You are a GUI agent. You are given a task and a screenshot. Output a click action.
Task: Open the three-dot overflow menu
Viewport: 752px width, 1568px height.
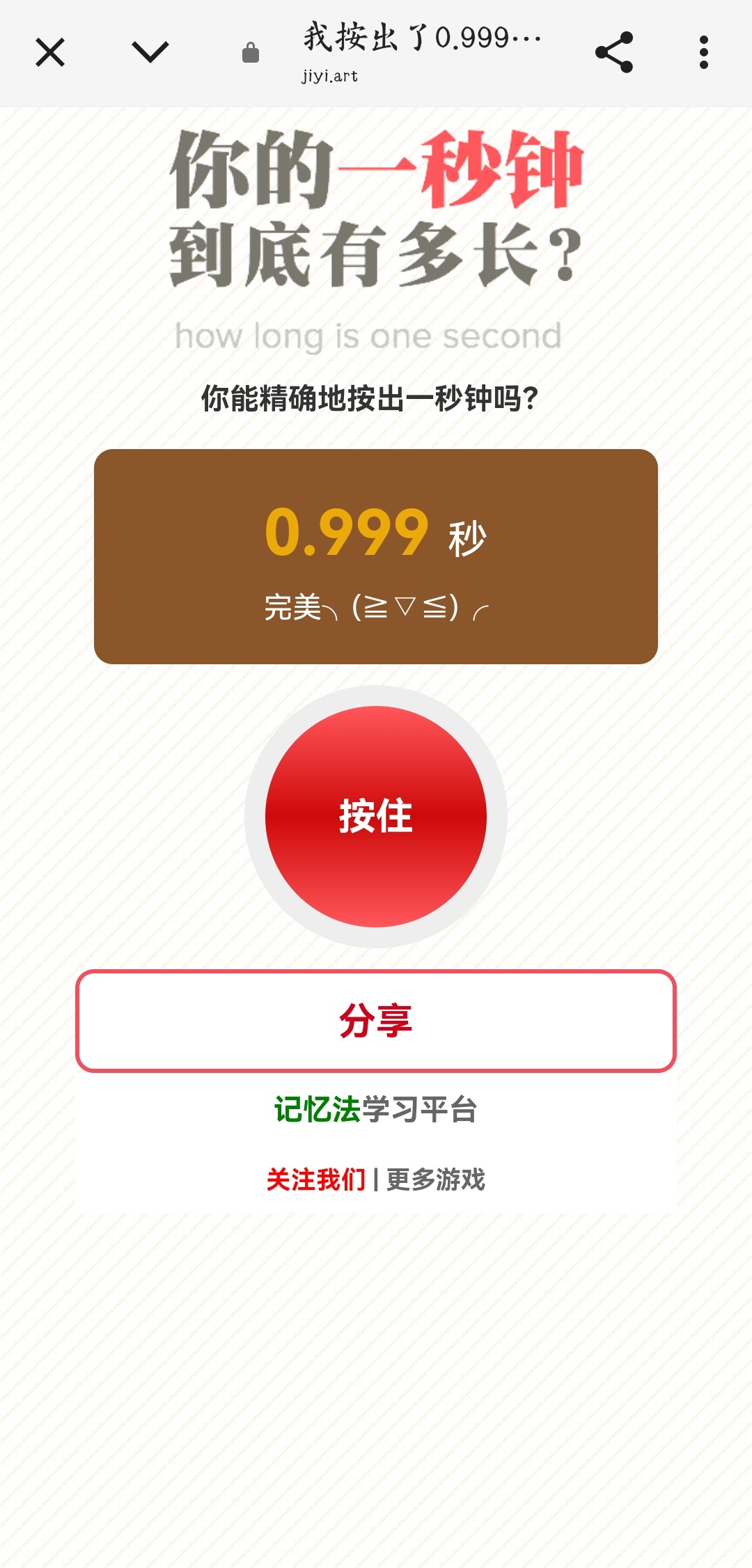click(x=704, y=52)
